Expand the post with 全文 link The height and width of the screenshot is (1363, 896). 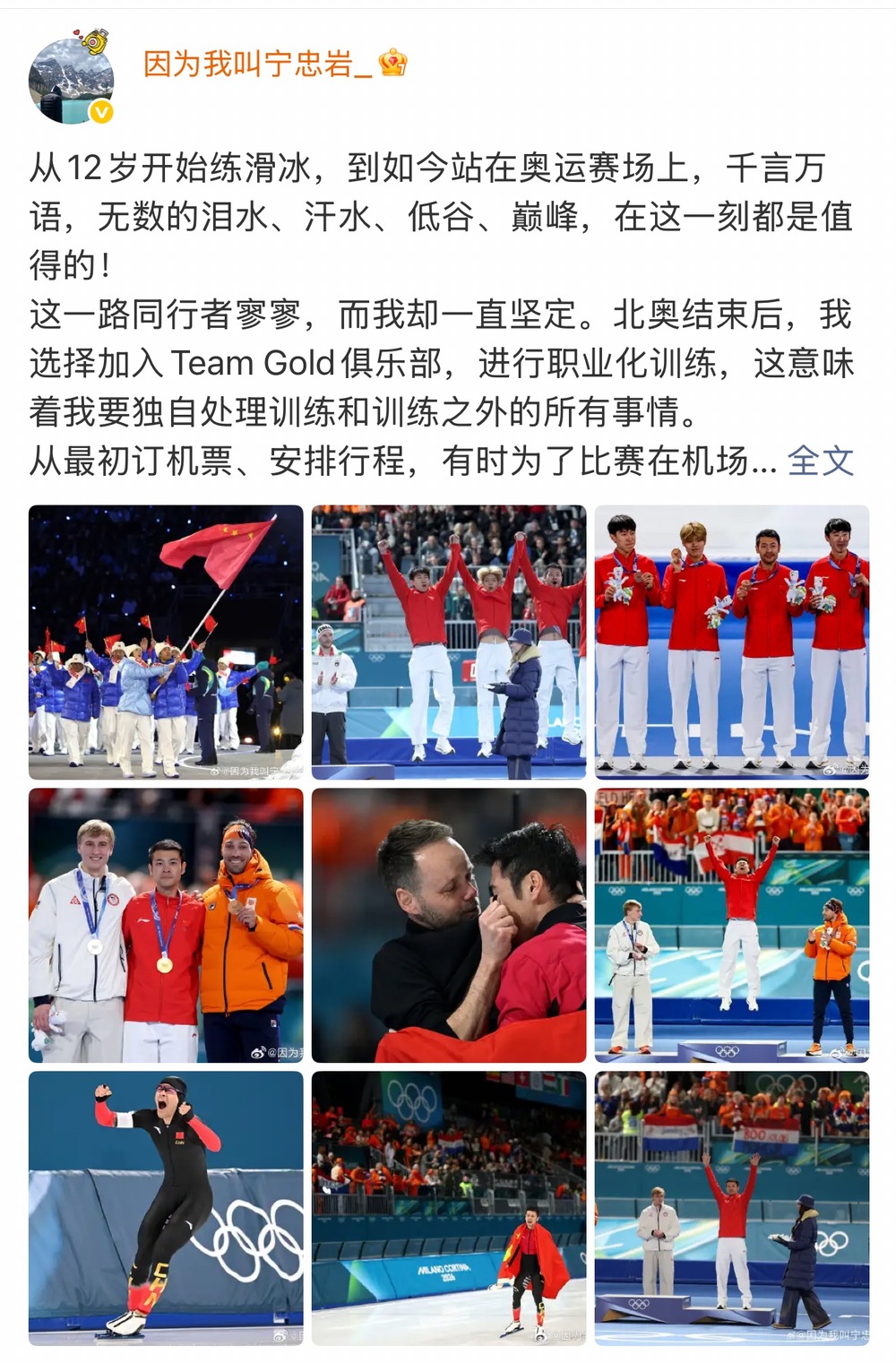(x=820, y=461)
